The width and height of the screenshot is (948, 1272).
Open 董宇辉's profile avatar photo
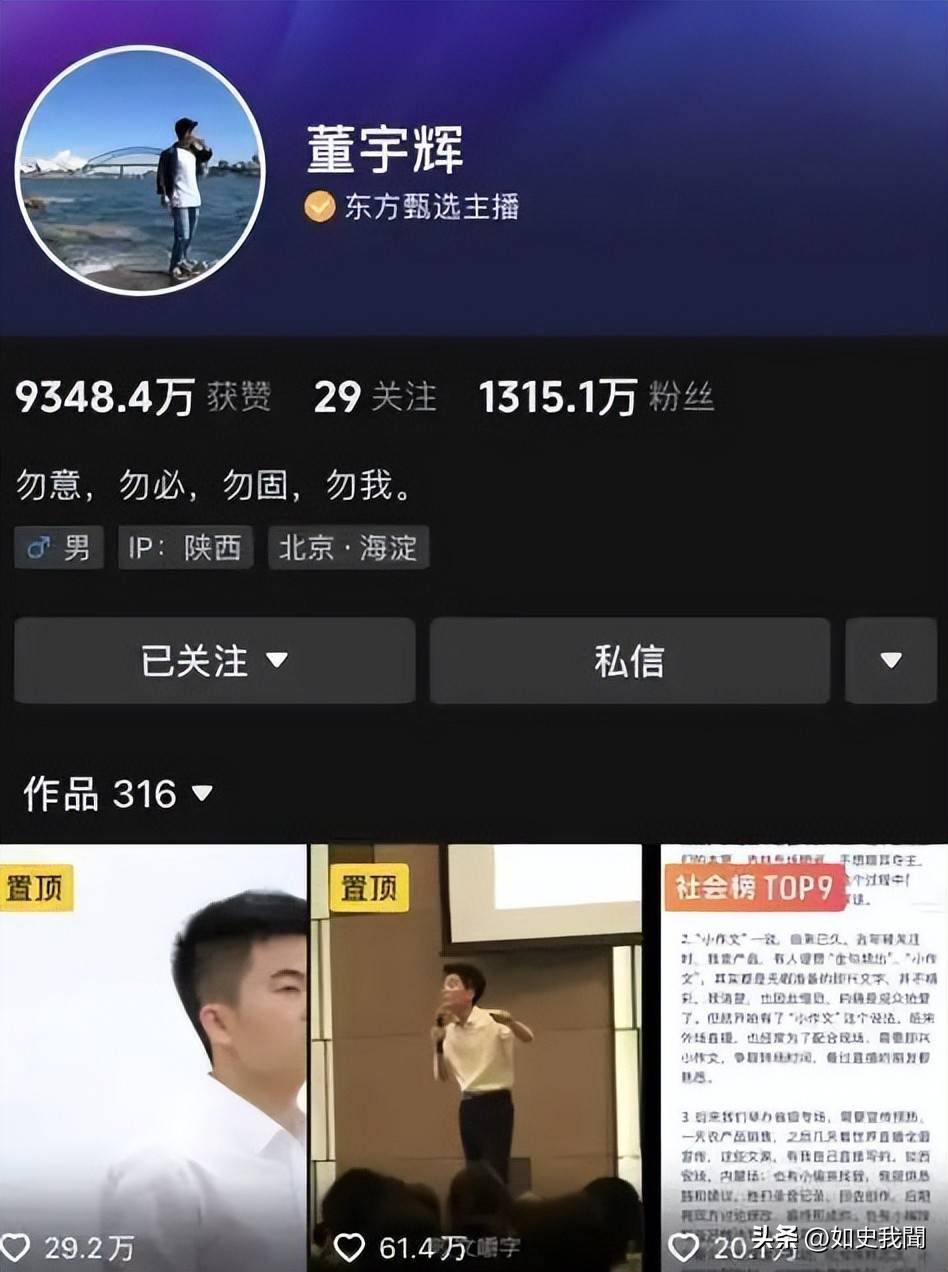pyautogui.click(x=140, y=170)
